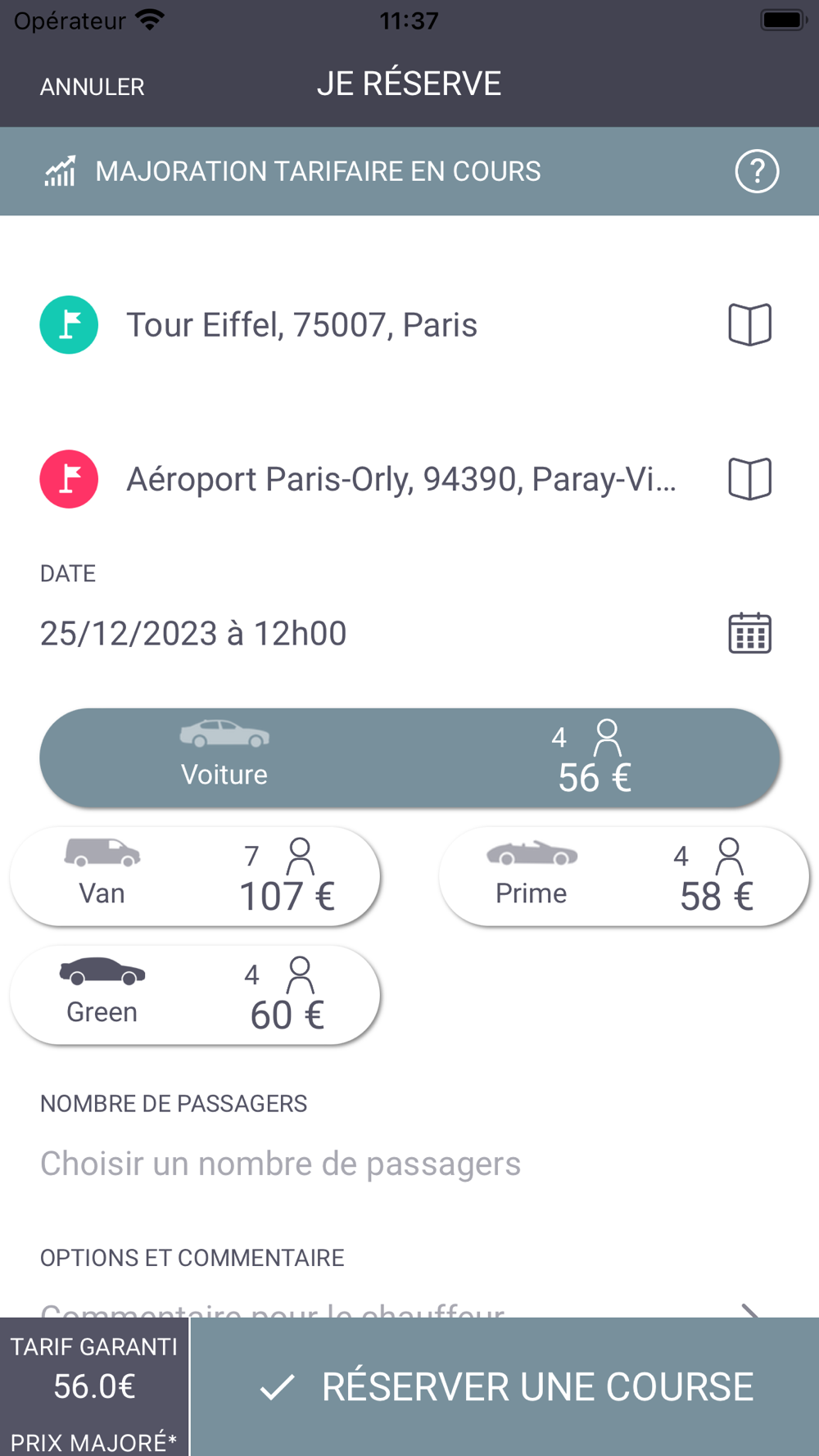Change the date 25/12/2023 à 12h00
This screenshot has height=1456, width=819.
pos(193,634)
